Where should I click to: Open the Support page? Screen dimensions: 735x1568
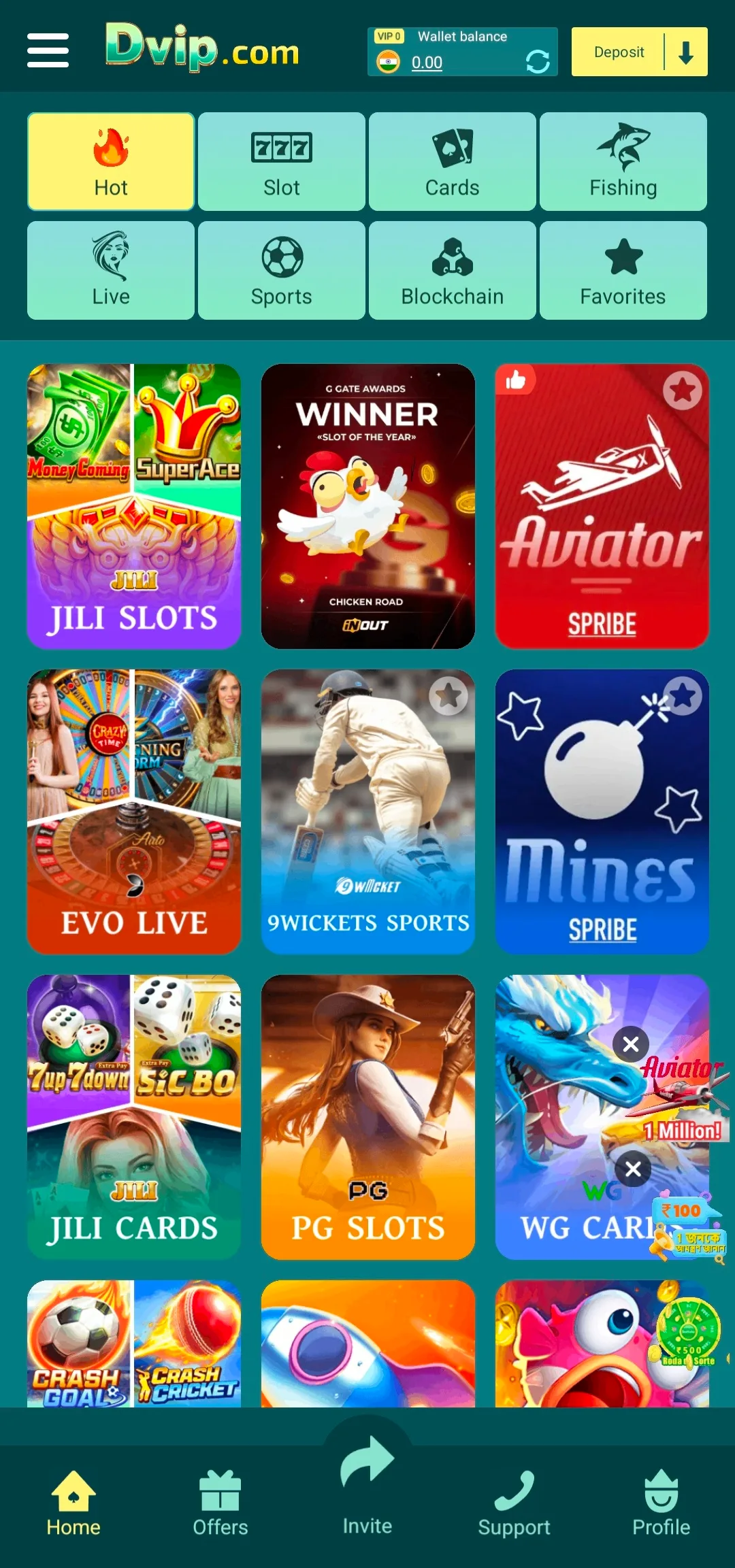[x=514, y=1507]
